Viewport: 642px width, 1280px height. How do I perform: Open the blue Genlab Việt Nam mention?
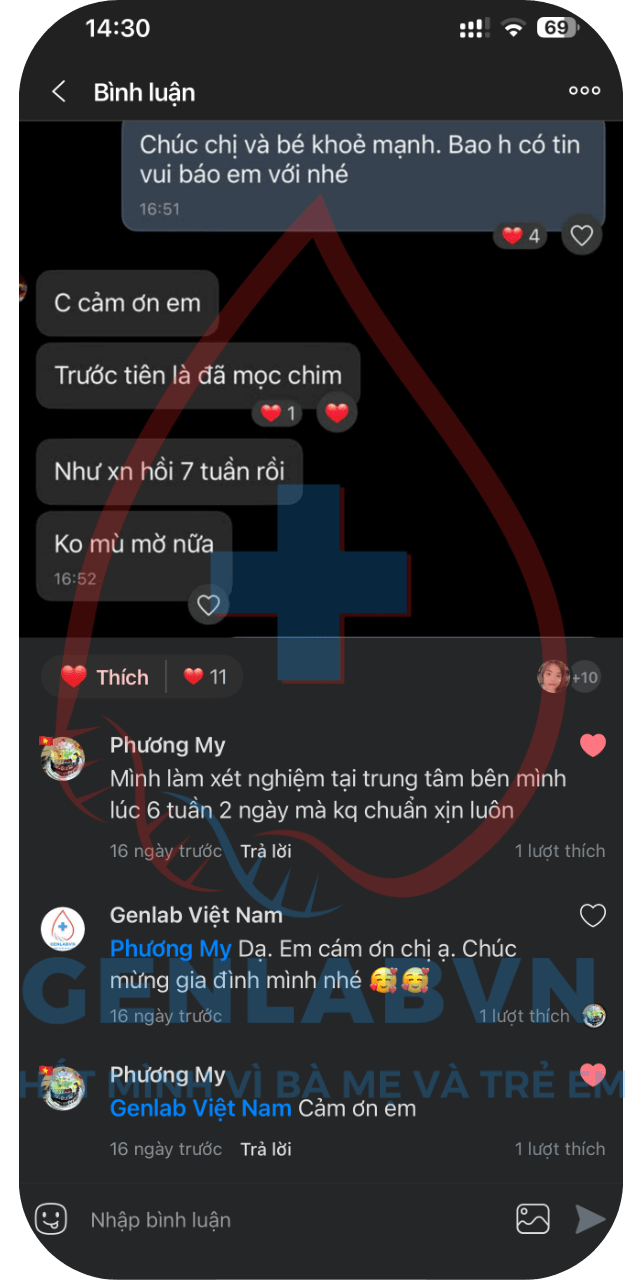[x=201, y=1108]
